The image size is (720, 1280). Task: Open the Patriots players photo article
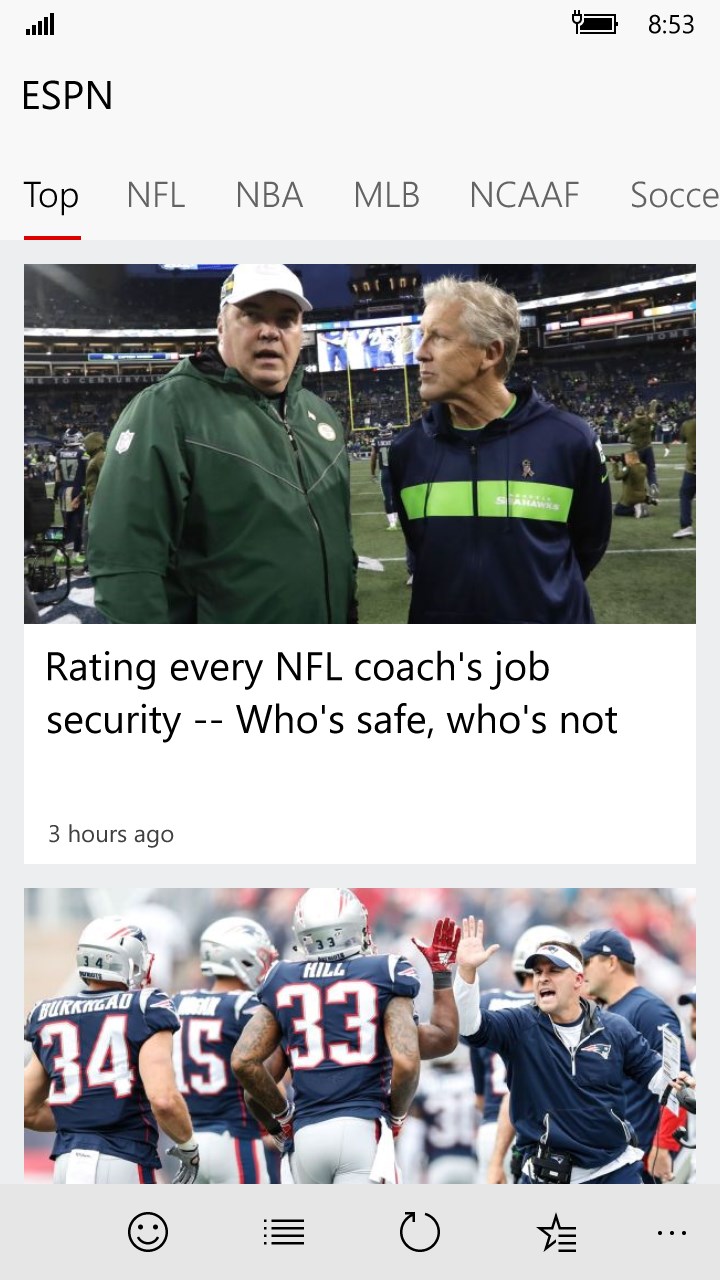click(x=360, y=1035)
